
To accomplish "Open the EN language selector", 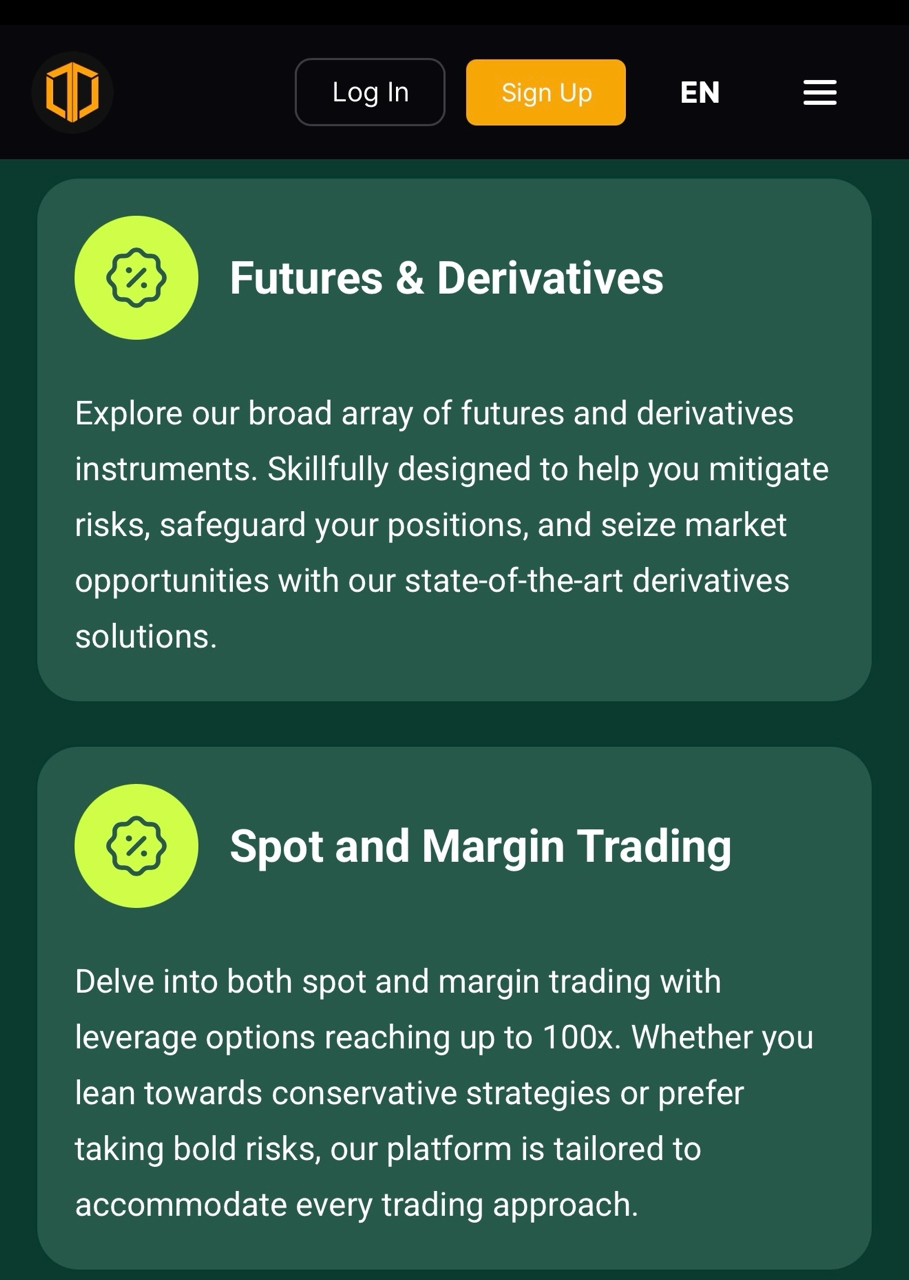I will pos(700,93).
